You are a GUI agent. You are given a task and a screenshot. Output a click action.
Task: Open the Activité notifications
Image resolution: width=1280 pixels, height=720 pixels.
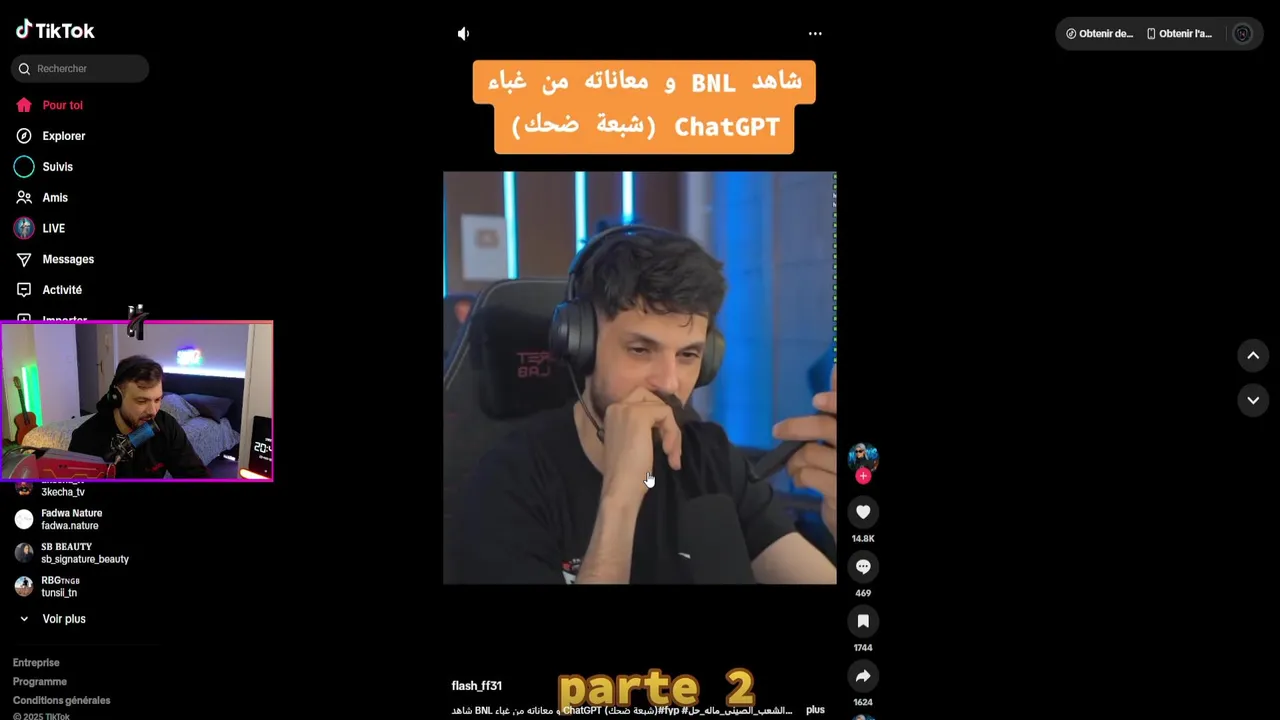[62, 290]
